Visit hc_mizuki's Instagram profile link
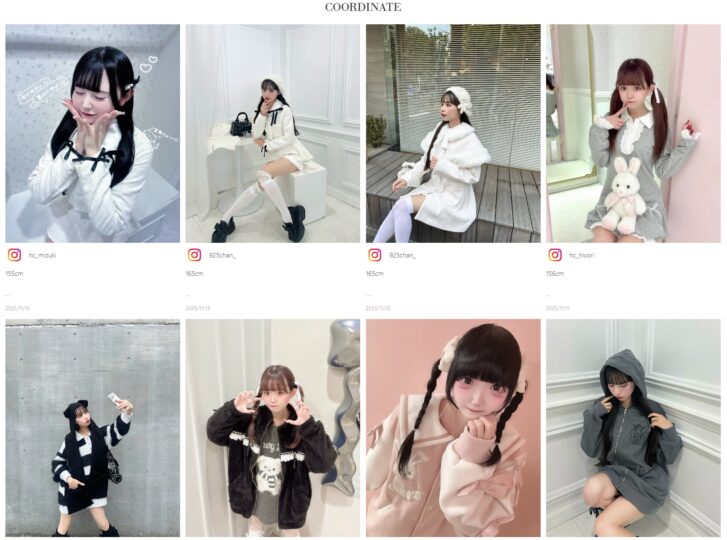 click(x=41, y=256)
